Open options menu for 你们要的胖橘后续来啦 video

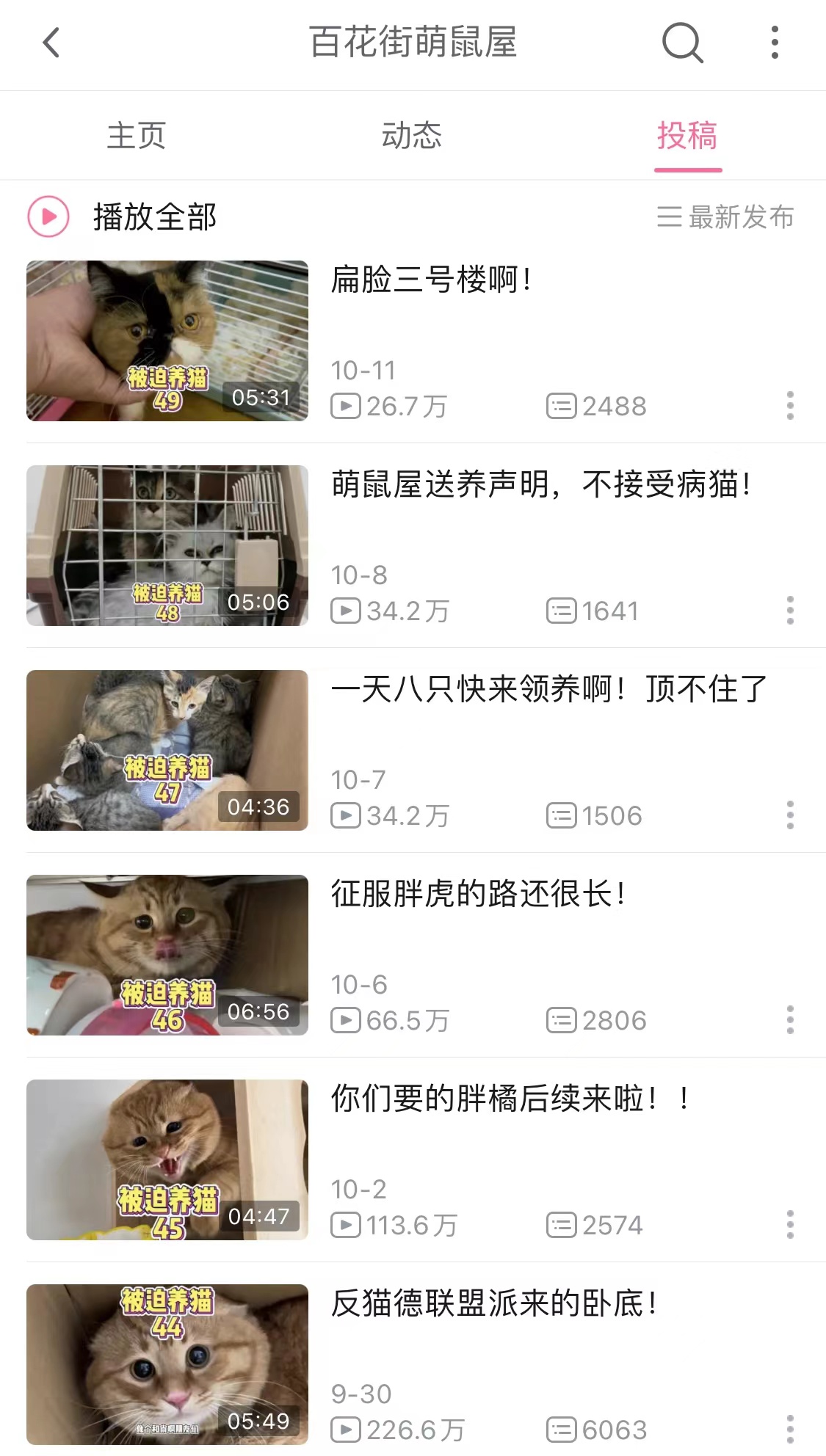point(790,1224)
